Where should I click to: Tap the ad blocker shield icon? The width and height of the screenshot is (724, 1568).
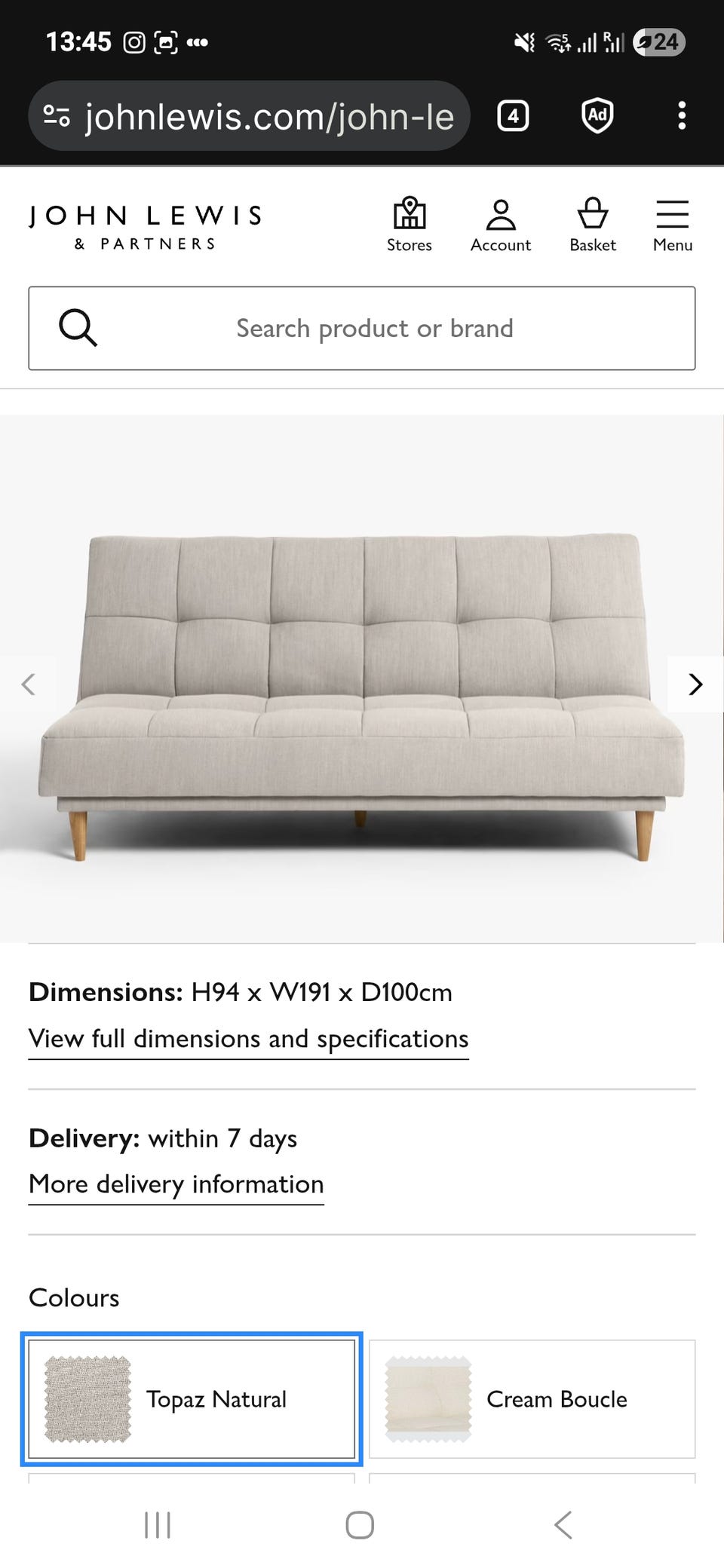pyautogui.click(x=597, y=116)
